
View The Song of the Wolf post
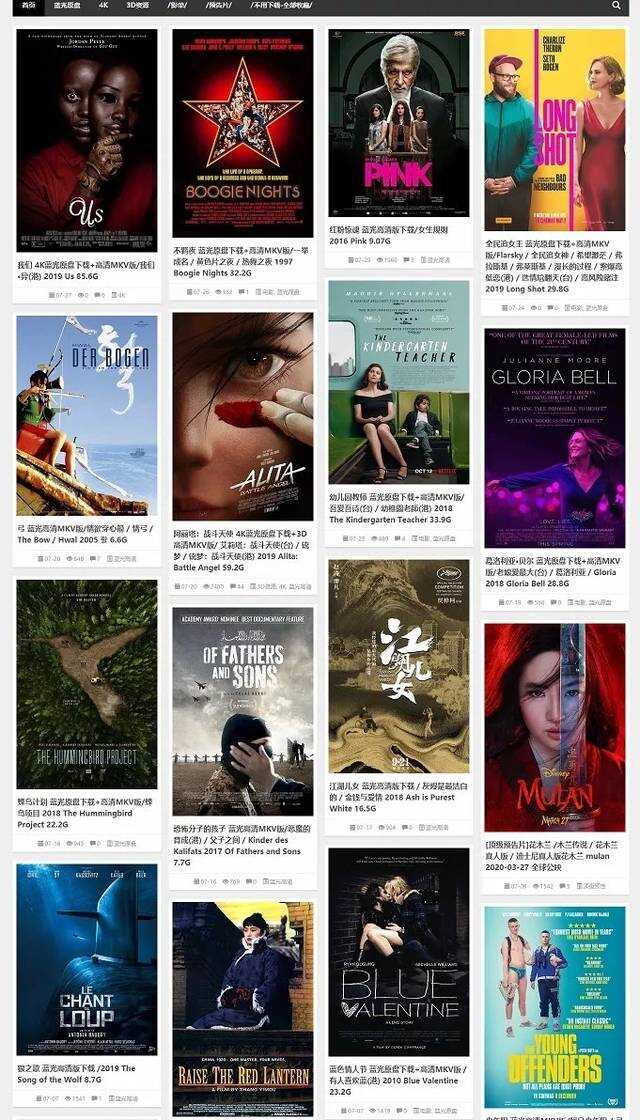click(87, 959)
